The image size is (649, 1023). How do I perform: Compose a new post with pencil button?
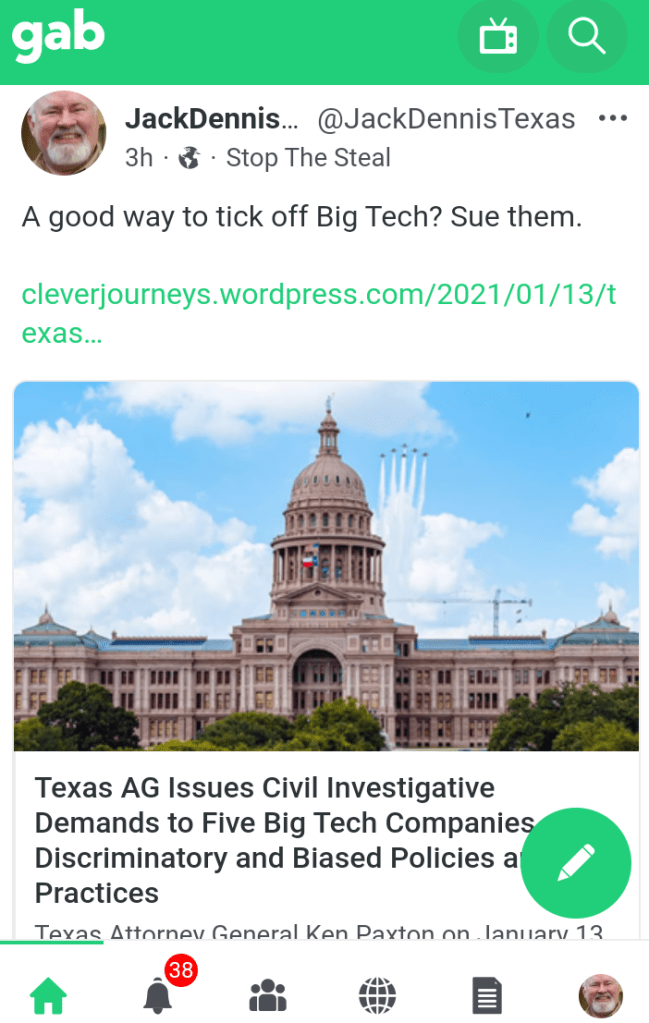click(x=576, y=862)
